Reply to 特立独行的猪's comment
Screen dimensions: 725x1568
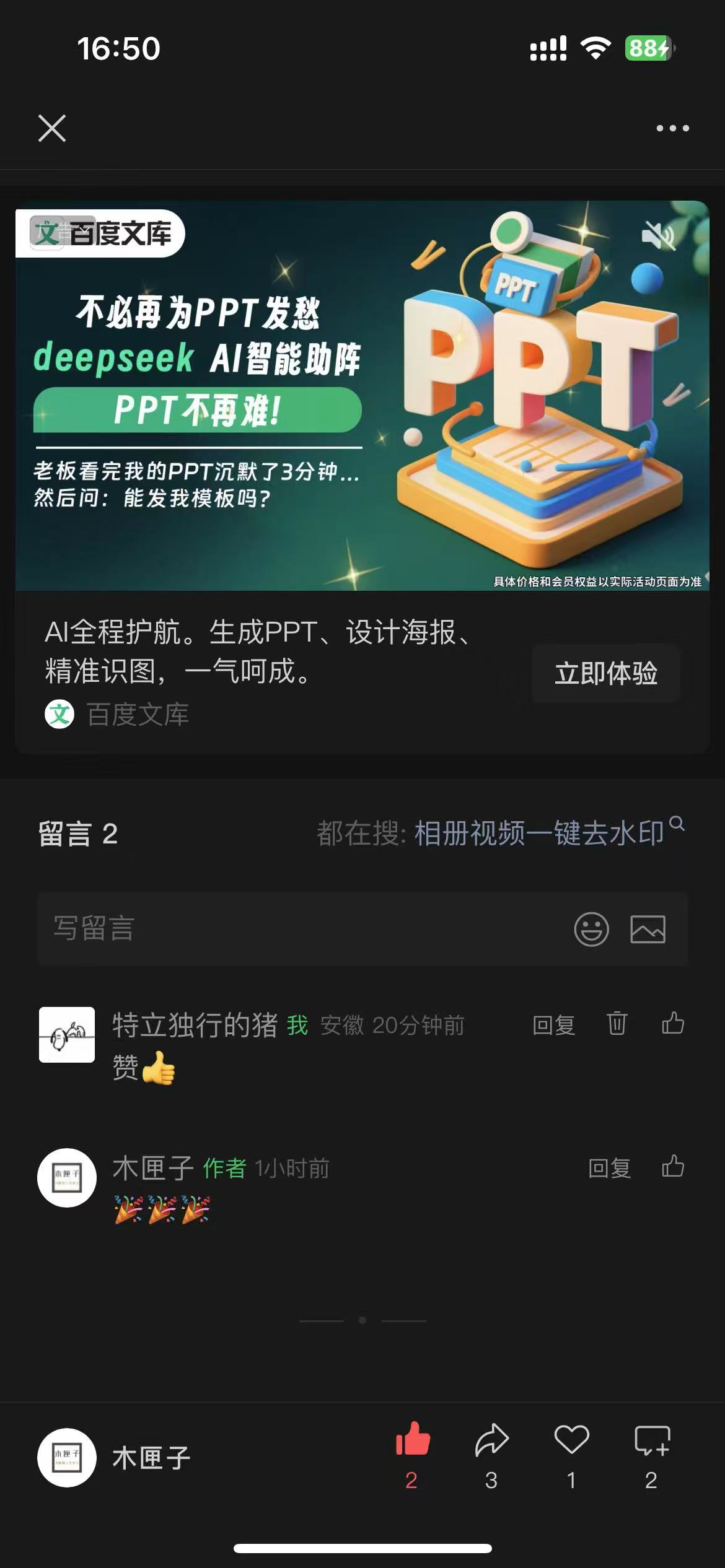553,1025
